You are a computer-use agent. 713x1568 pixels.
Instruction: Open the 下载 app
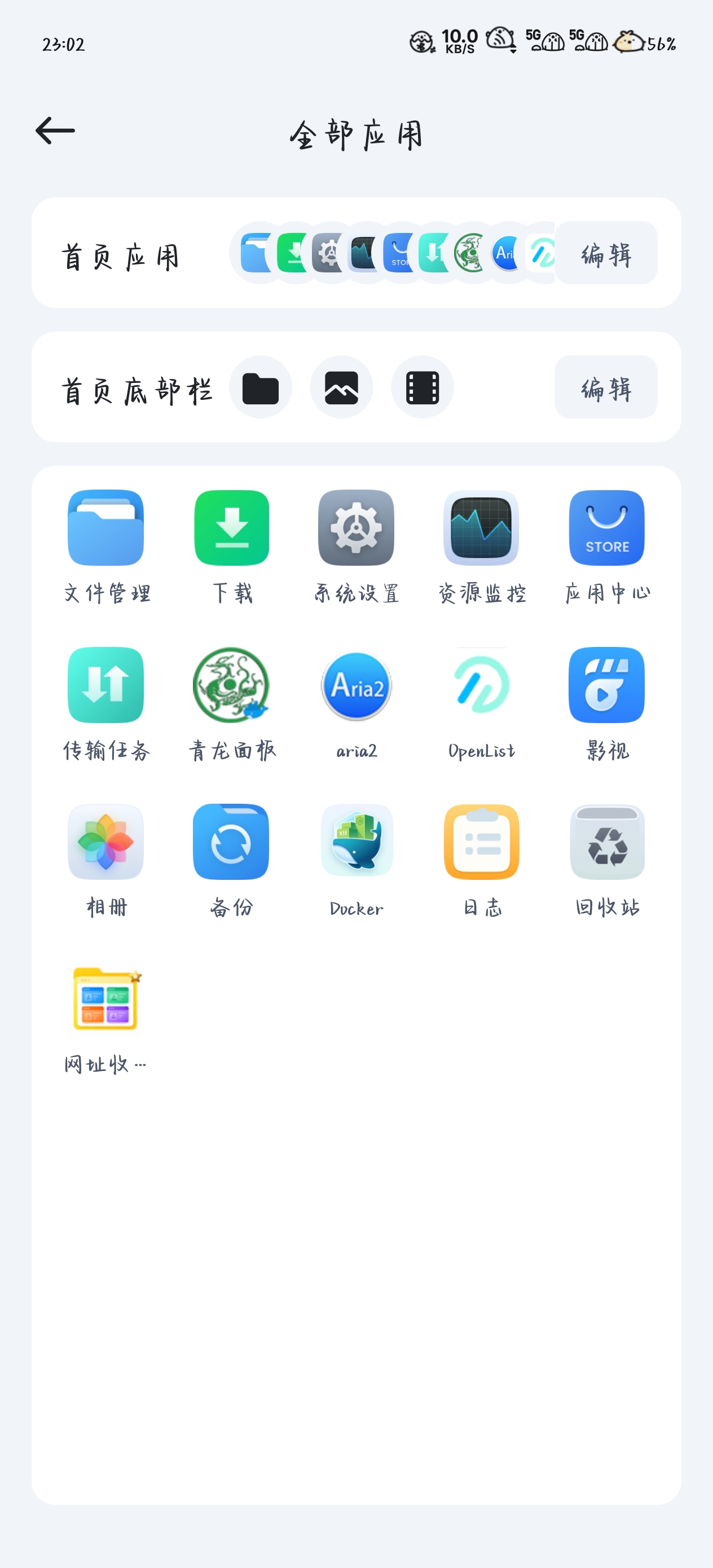coord(231,528)
